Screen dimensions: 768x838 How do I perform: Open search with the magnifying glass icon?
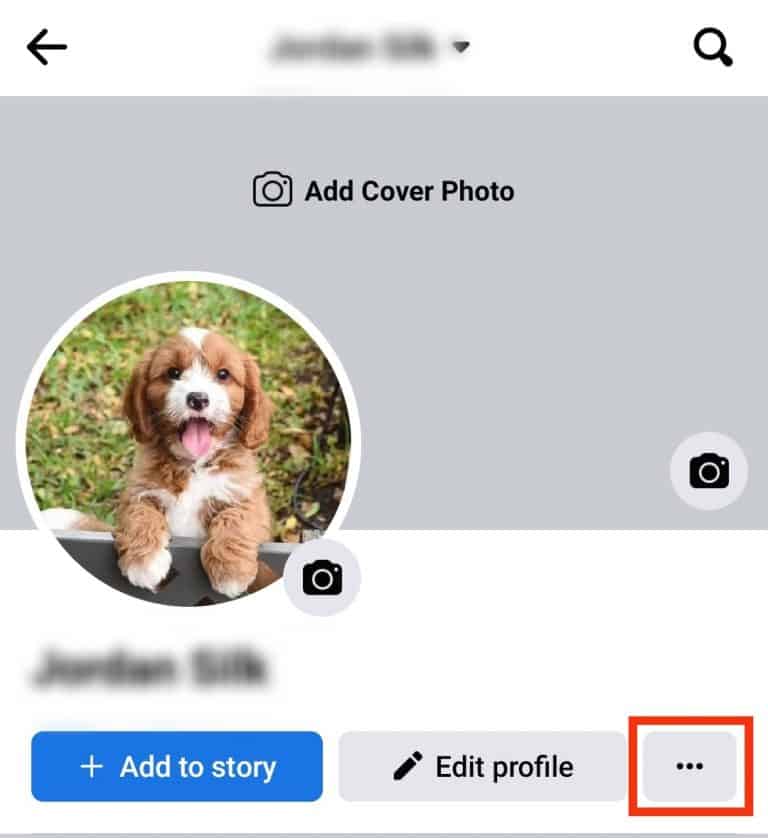pyautogui.click(x=712, y=46)
